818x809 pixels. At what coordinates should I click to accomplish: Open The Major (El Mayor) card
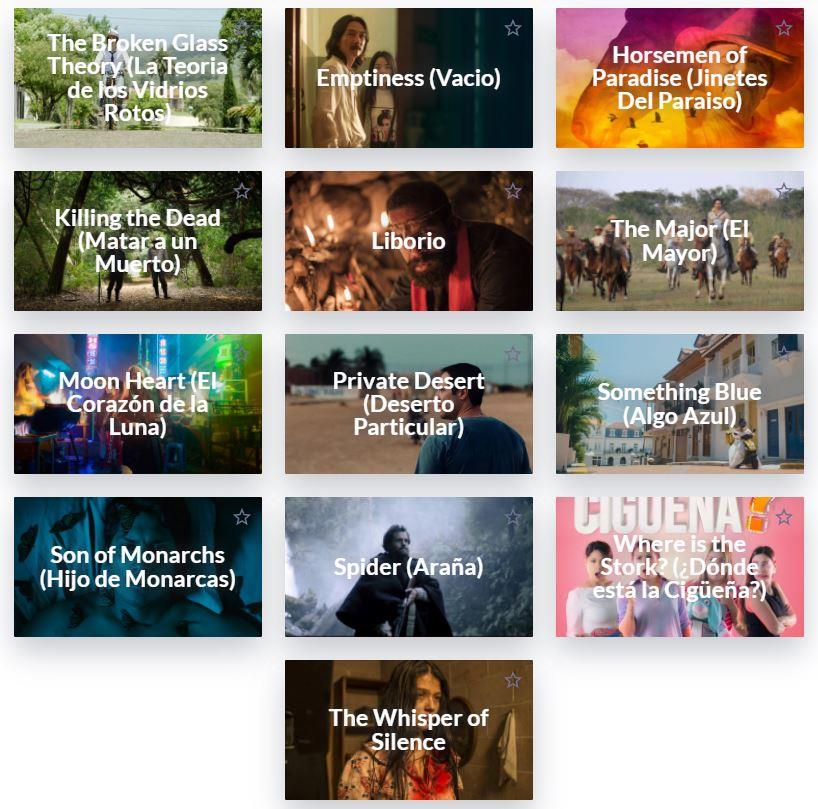tap(679, 241)
